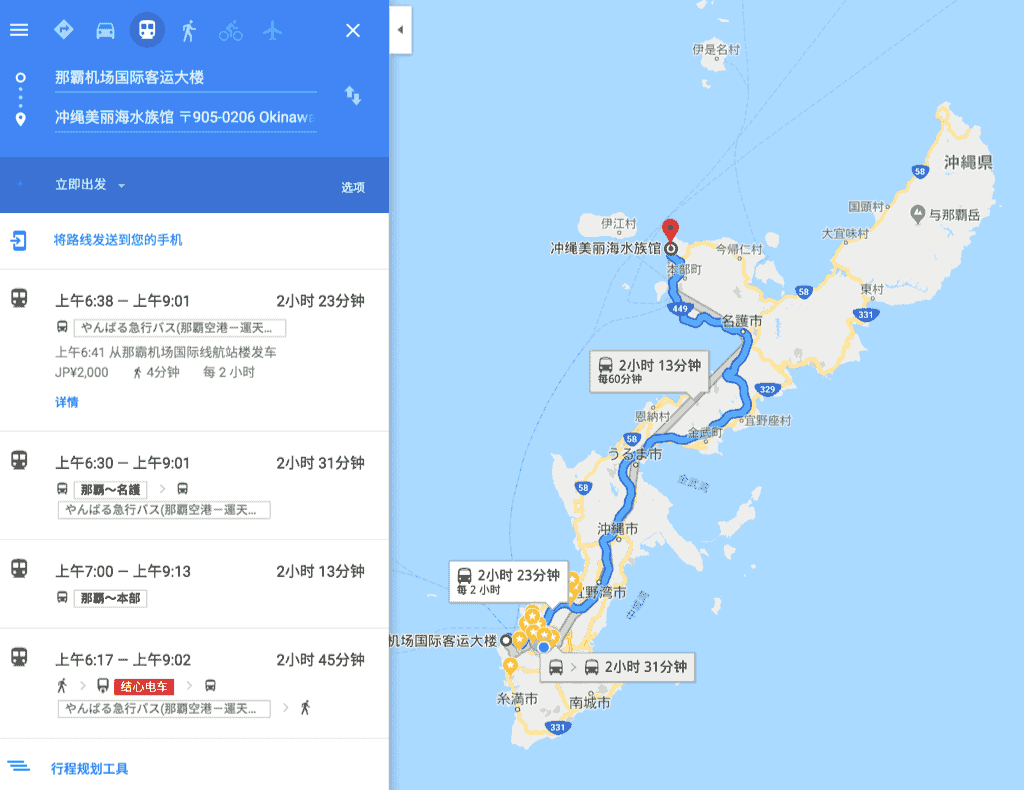This screenshot has height=790, width=1024.
Task: Open the hamburger menu
Action: pos(19,30)
